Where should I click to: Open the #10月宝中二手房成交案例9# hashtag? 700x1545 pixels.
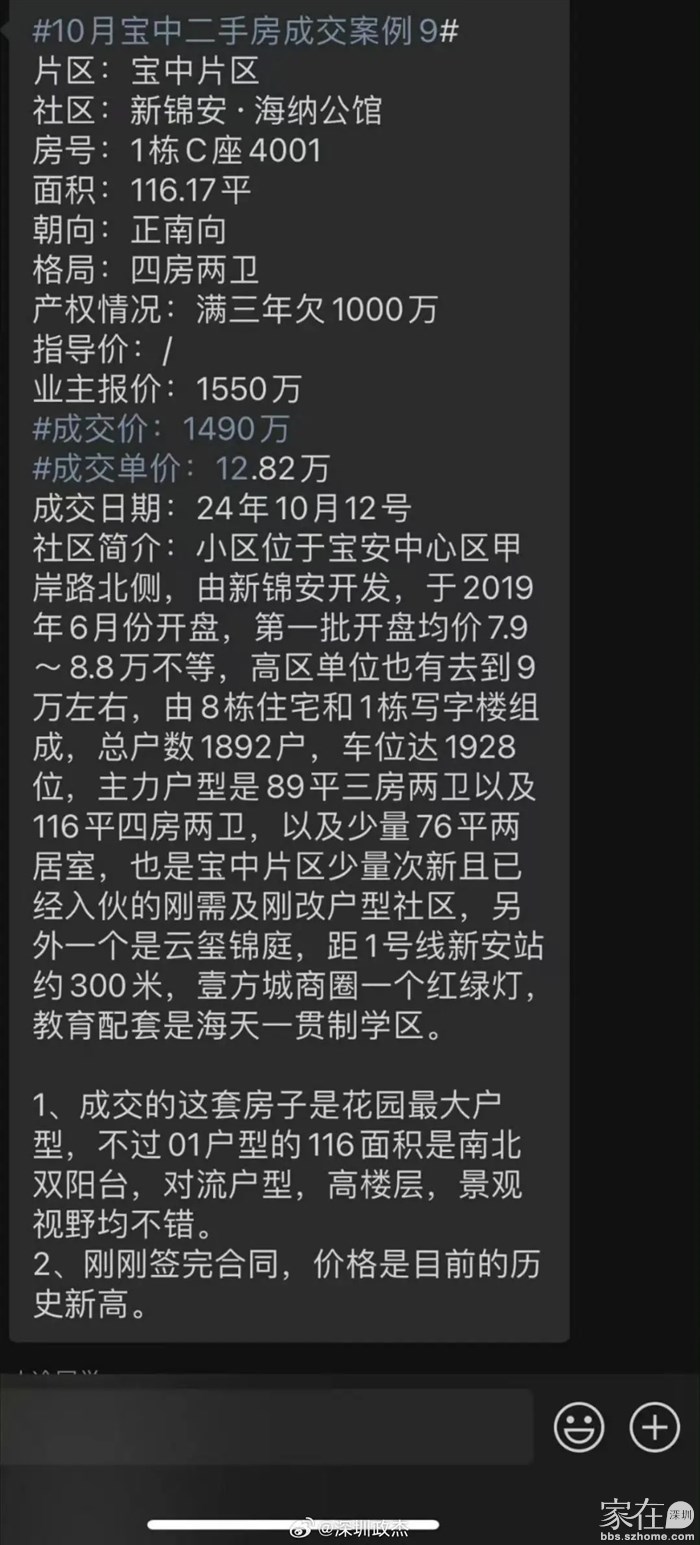246,31
